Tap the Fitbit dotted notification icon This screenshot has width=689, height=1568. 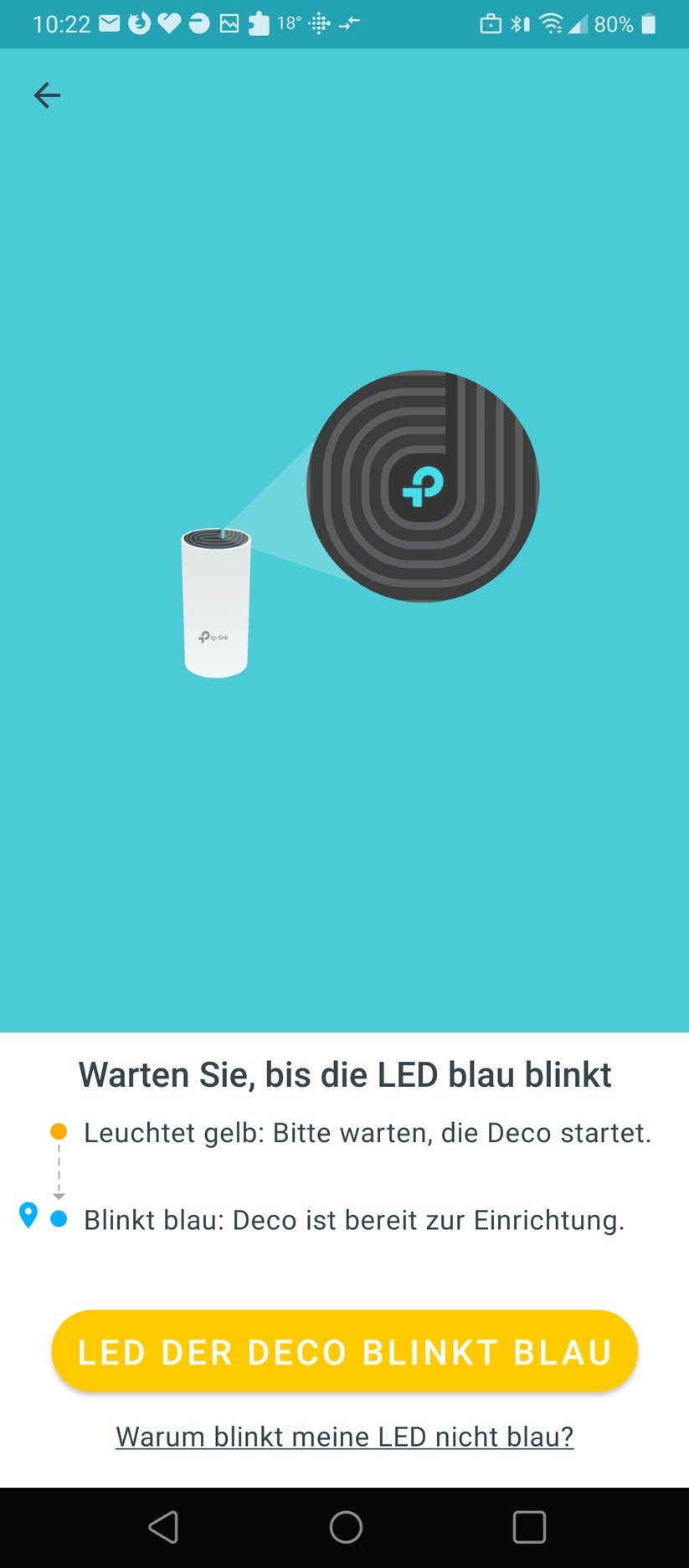[x=321, y=23]
